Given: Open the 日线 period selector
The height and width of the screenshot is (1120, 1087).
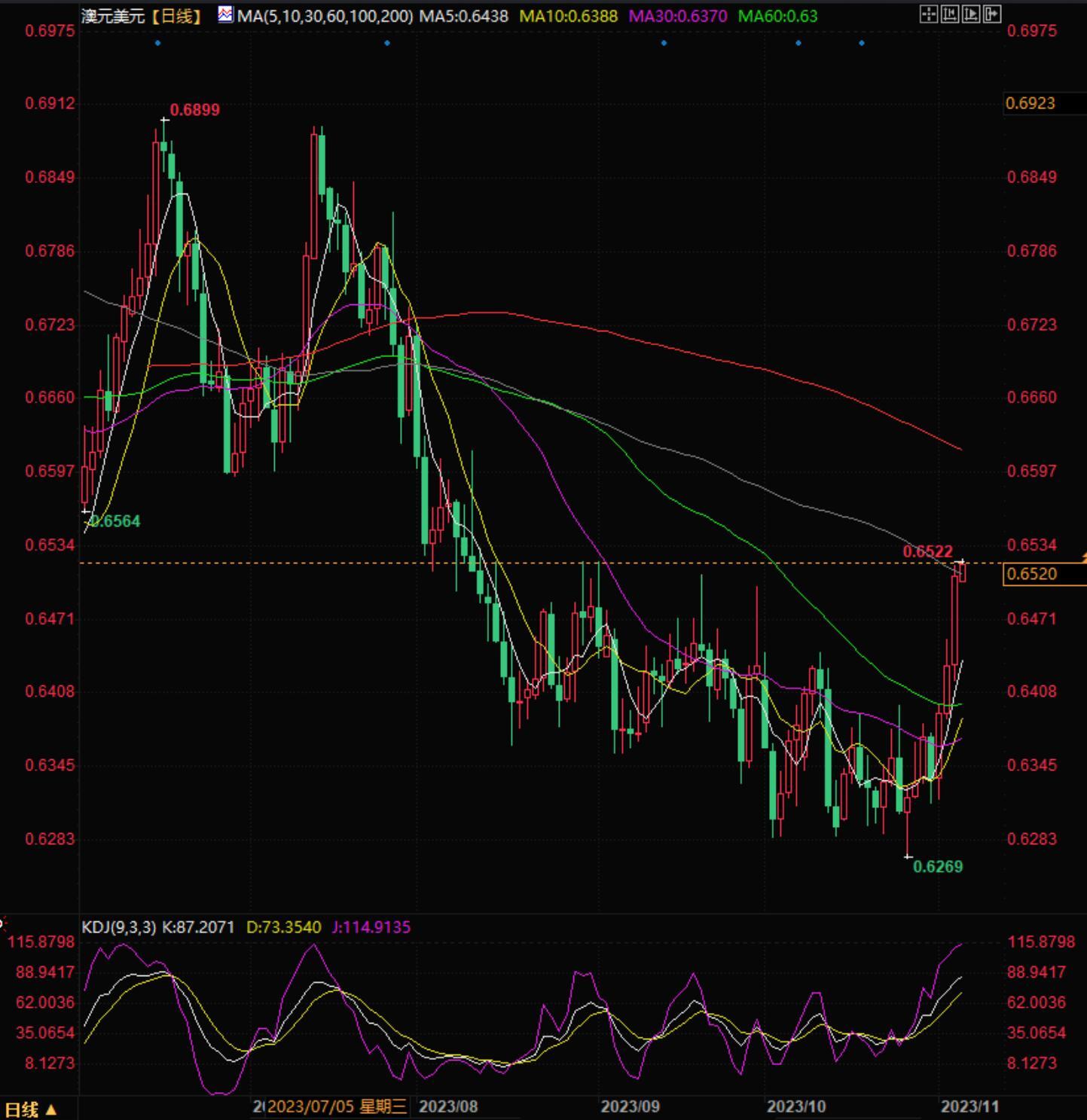Looking at the screenshot, I should (x=30, y=1109).
